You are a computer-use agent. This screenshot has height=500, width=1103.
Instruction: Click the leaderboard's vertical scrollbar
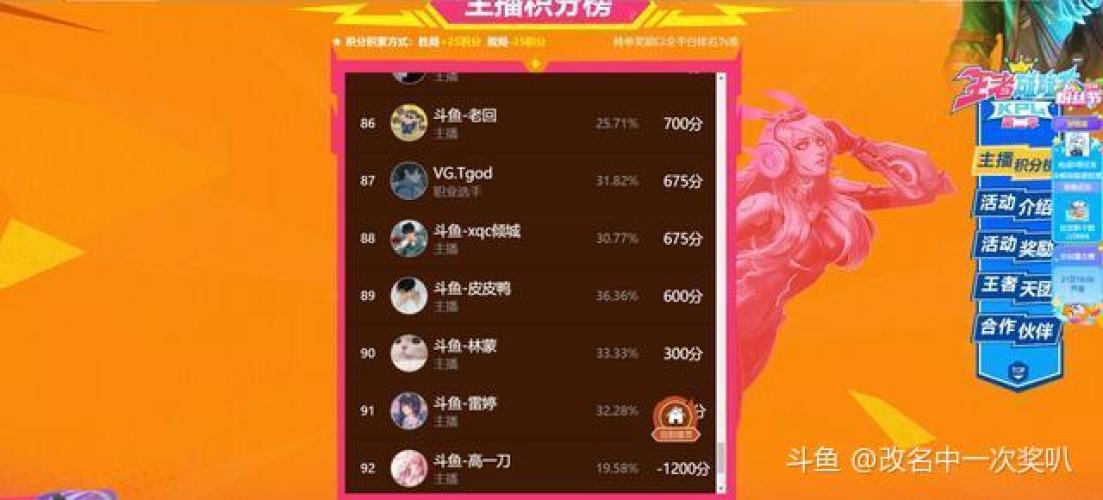click(x=720, y=281)
